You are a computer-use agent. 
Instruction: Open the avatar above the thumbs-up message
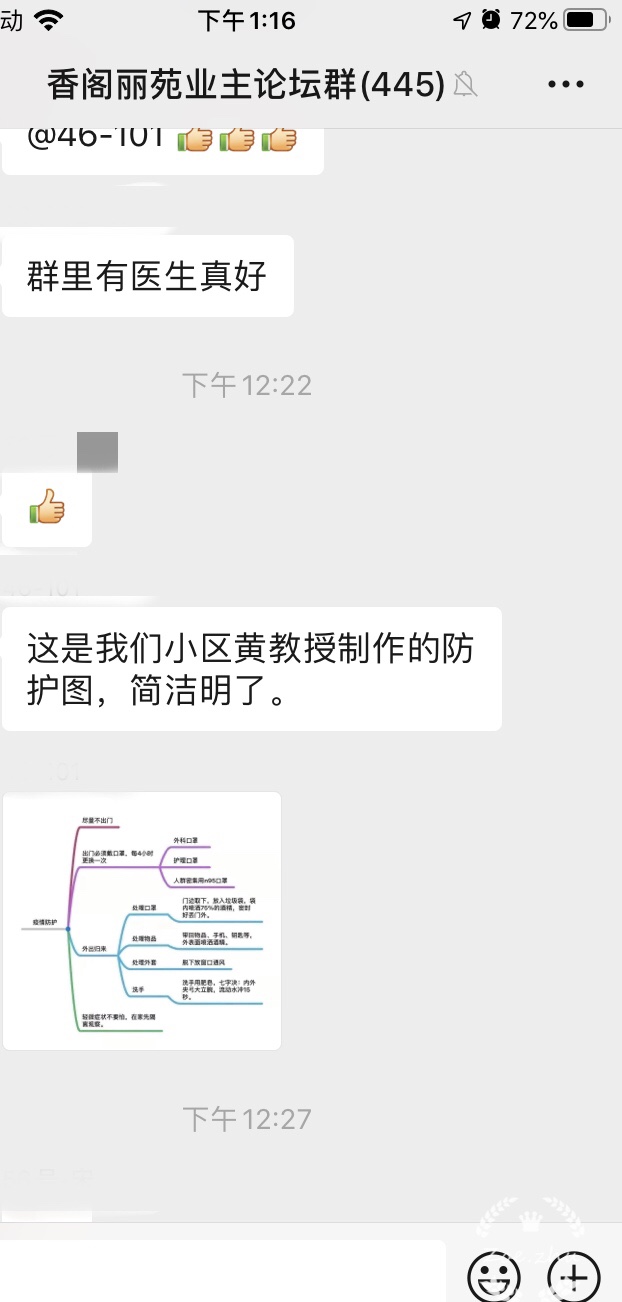pos(97,452)
